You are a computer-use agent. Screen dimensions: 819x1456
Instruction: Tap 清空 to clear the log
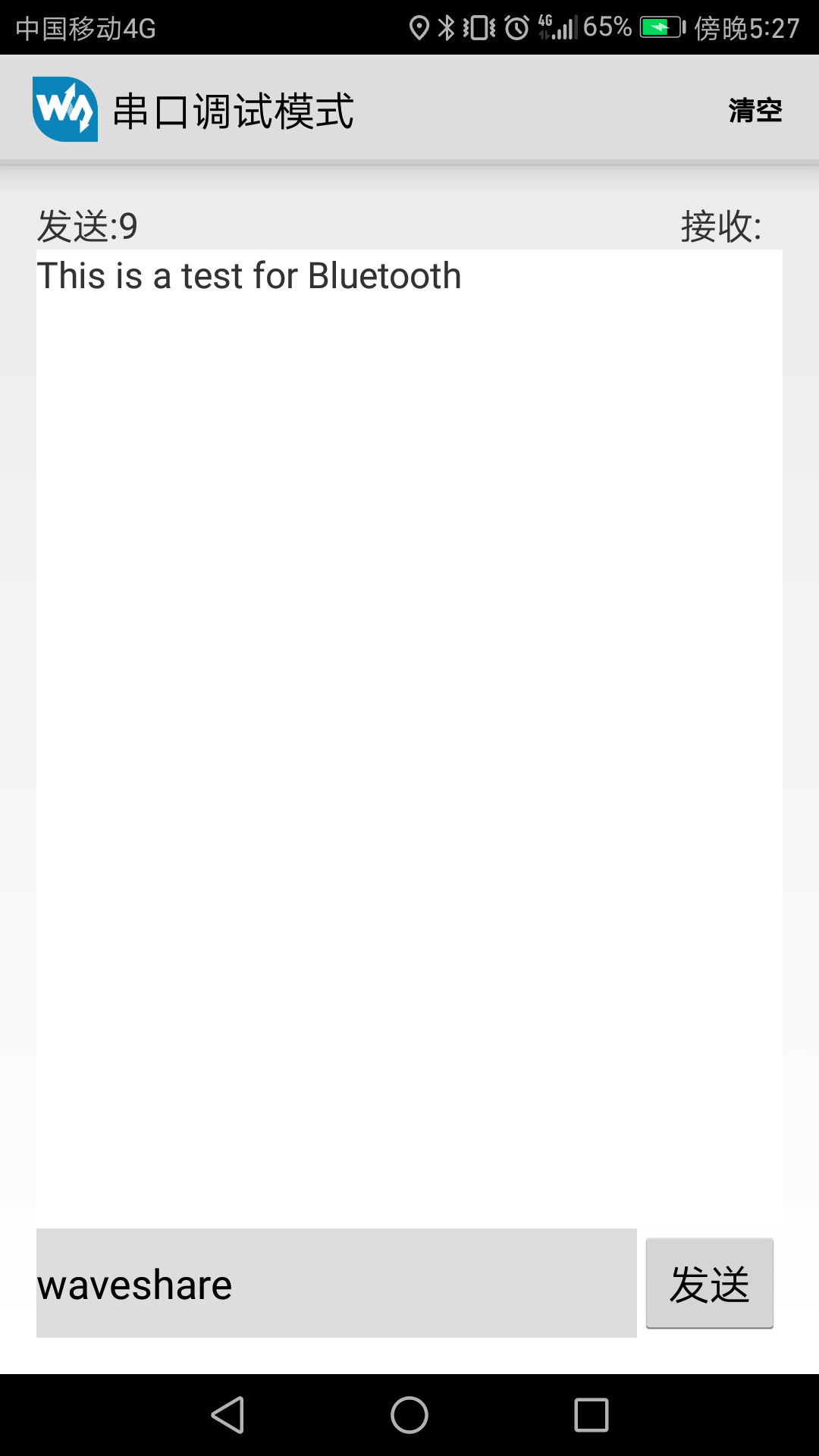[x=755, y=111]
